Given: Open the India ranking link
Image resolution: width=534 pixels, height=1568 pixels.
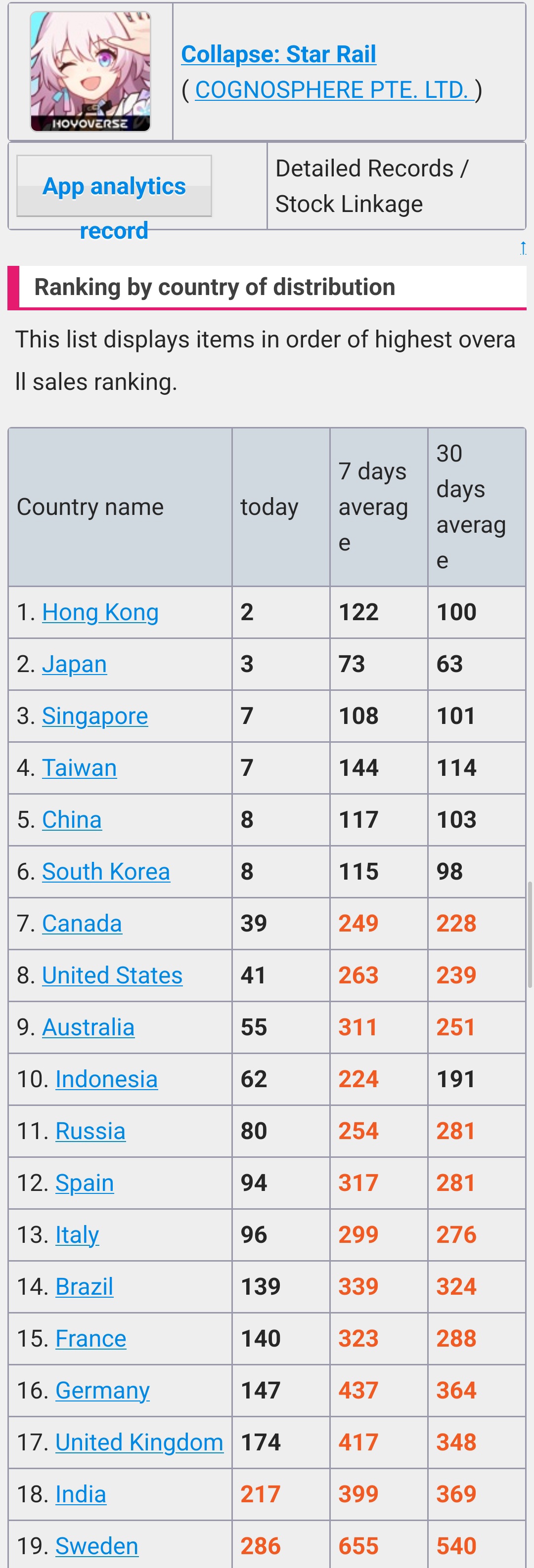Looking at the screenshot, I should [x=81, y=1494].
